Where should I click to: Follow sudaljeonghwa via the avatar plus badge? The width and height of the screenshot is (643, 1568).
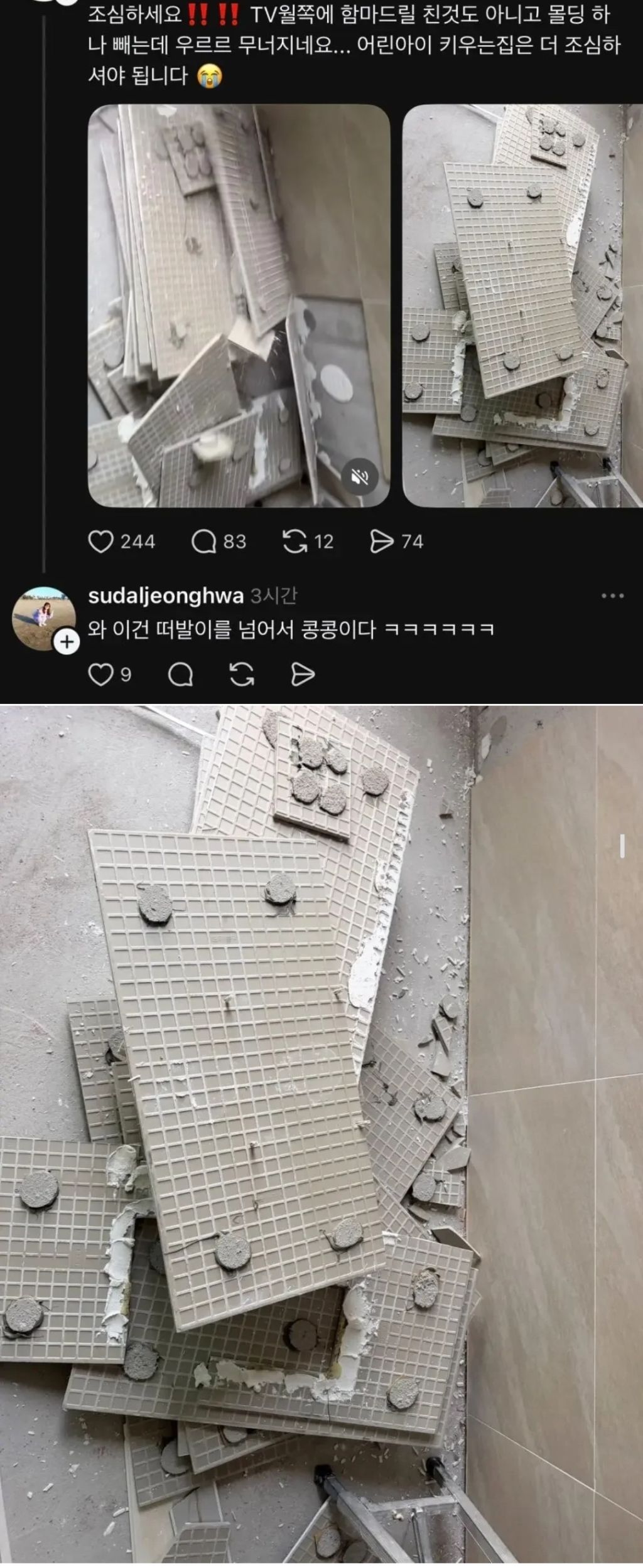(67, 642)
